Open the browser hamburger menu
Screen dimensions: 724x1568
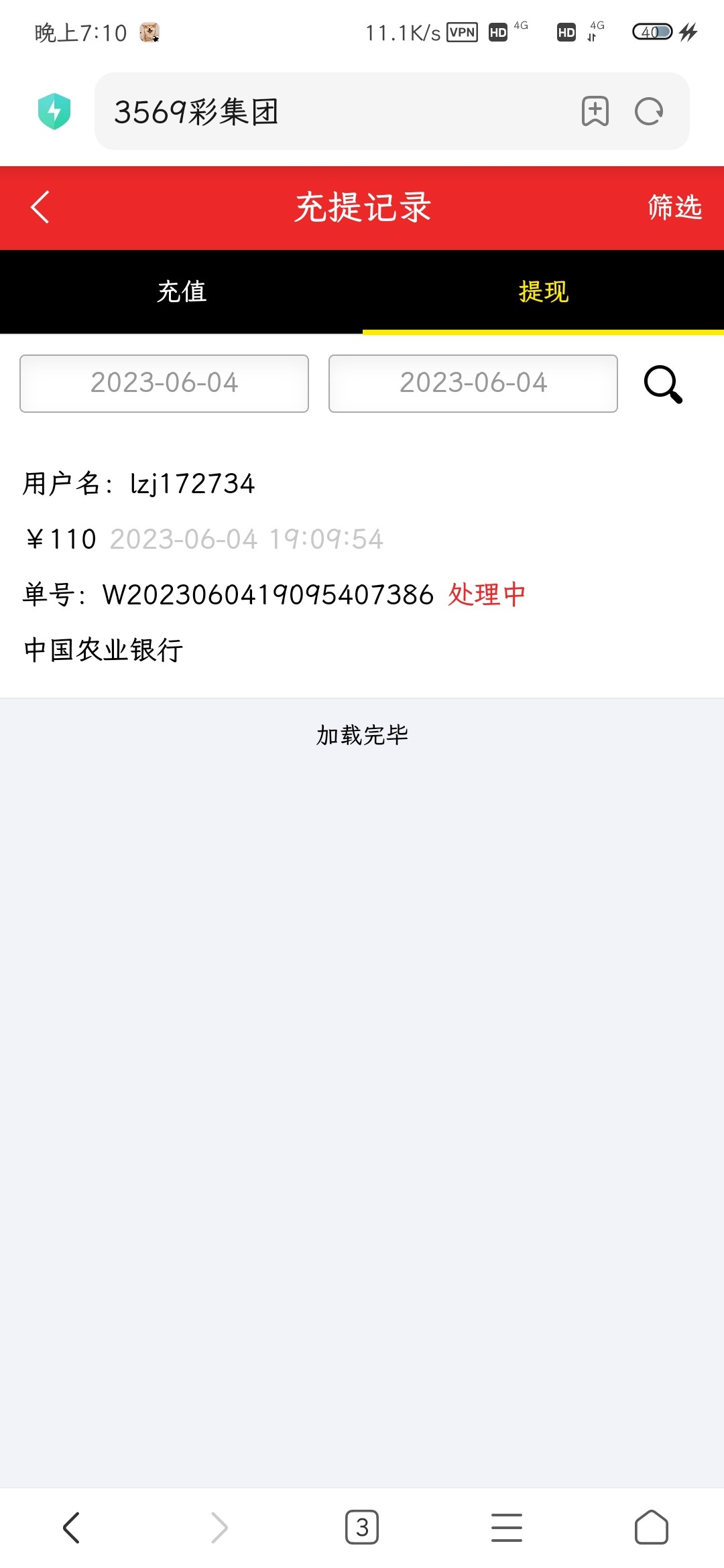pos(507,1528)
